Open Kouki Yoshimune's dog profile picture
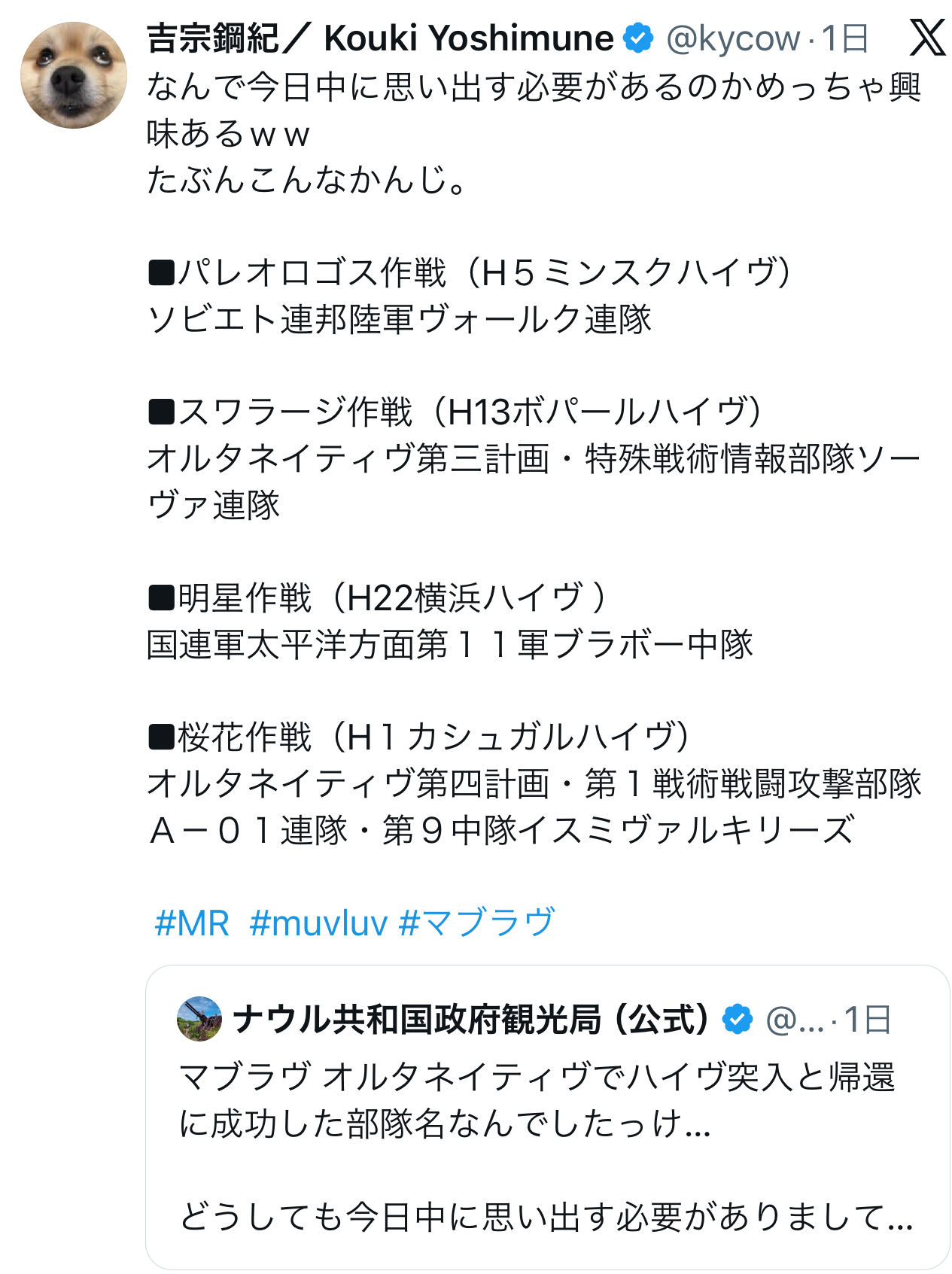 [x=73, y=74]
